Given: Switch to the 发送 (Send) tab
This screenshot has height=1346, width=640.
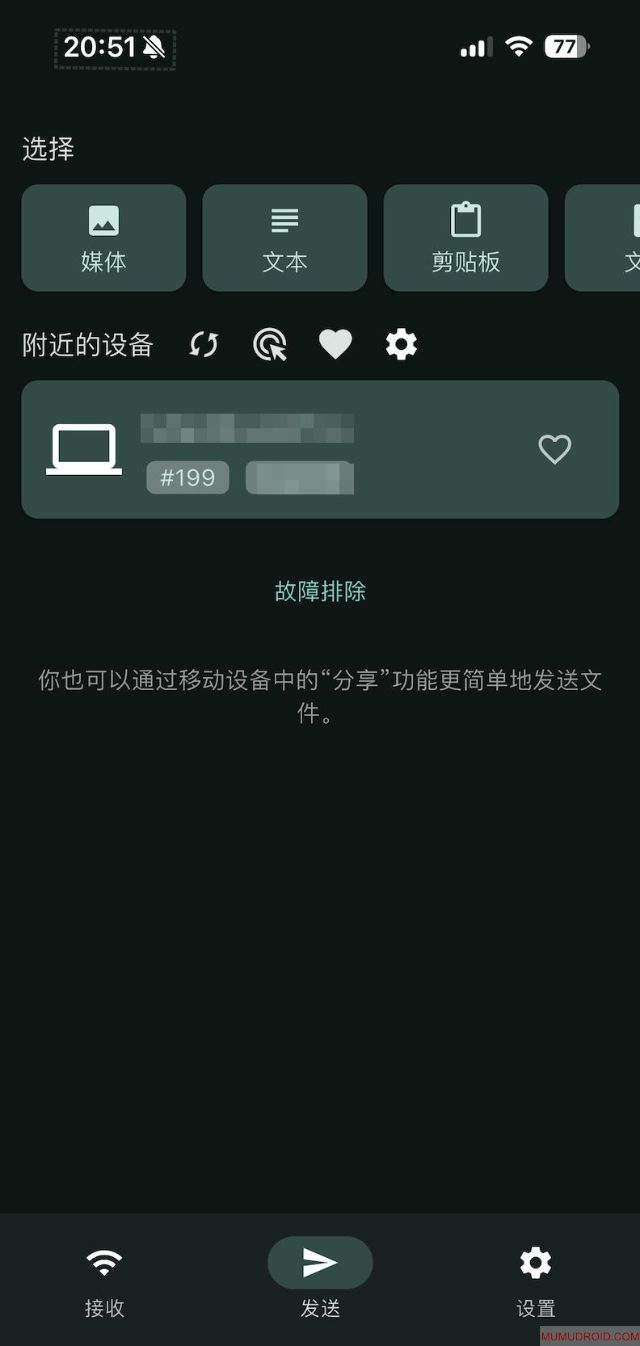Looking at the screenshot, I should click(320, 1280).
